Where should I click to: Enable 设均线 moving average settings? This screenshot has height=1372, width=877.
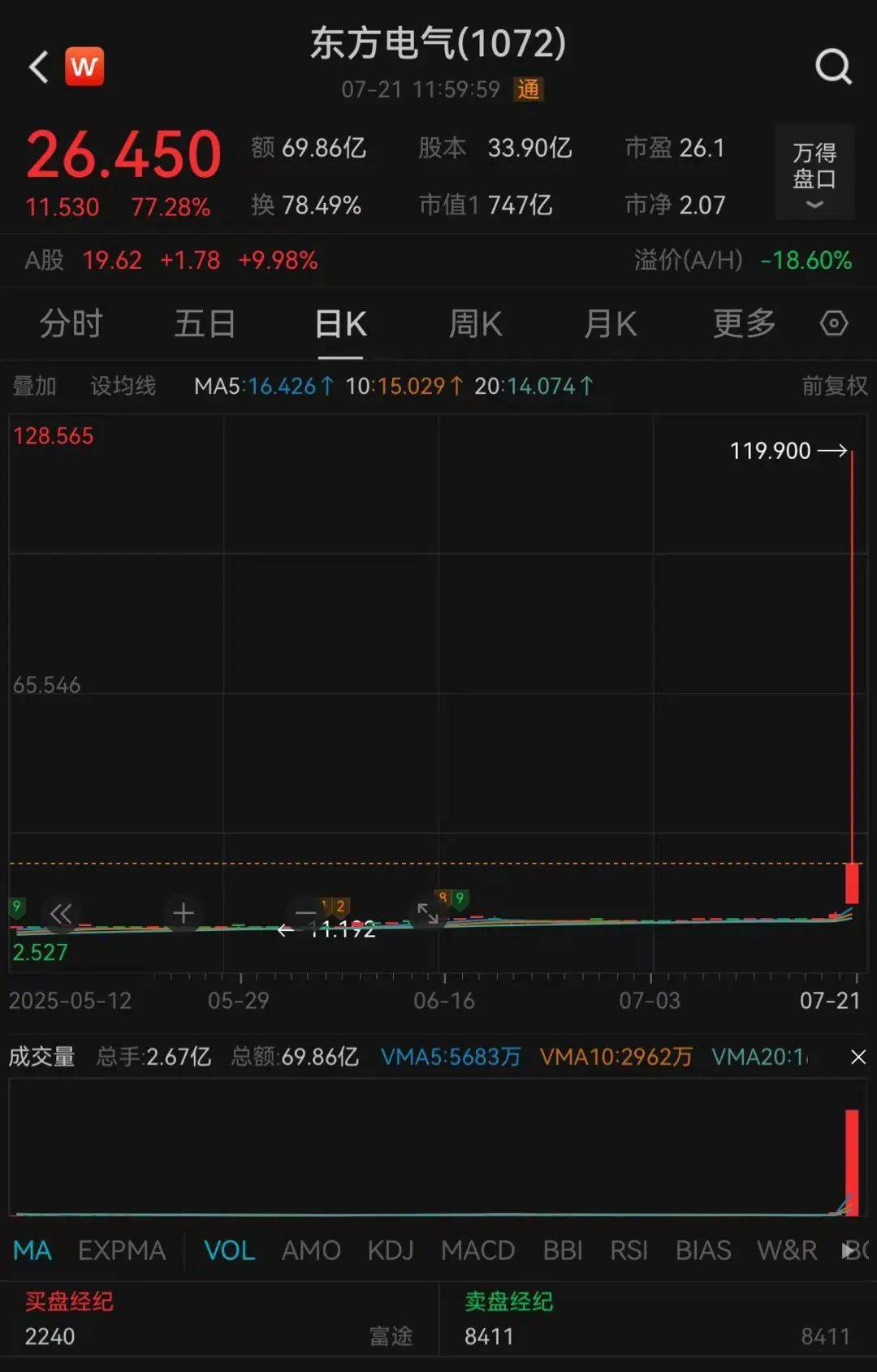click(123, 387)
